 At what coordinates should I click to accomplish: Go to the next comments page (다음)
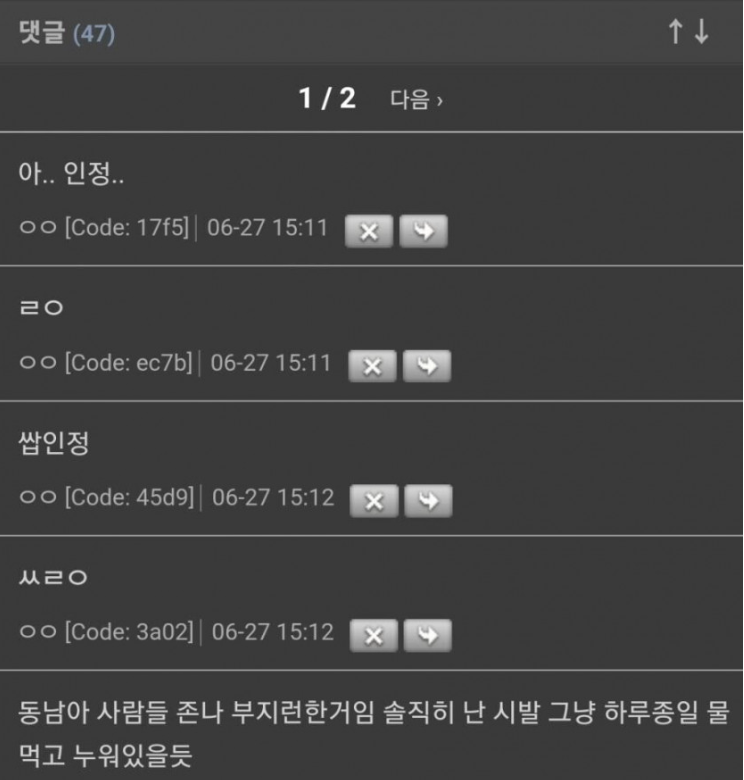point(416,100)
